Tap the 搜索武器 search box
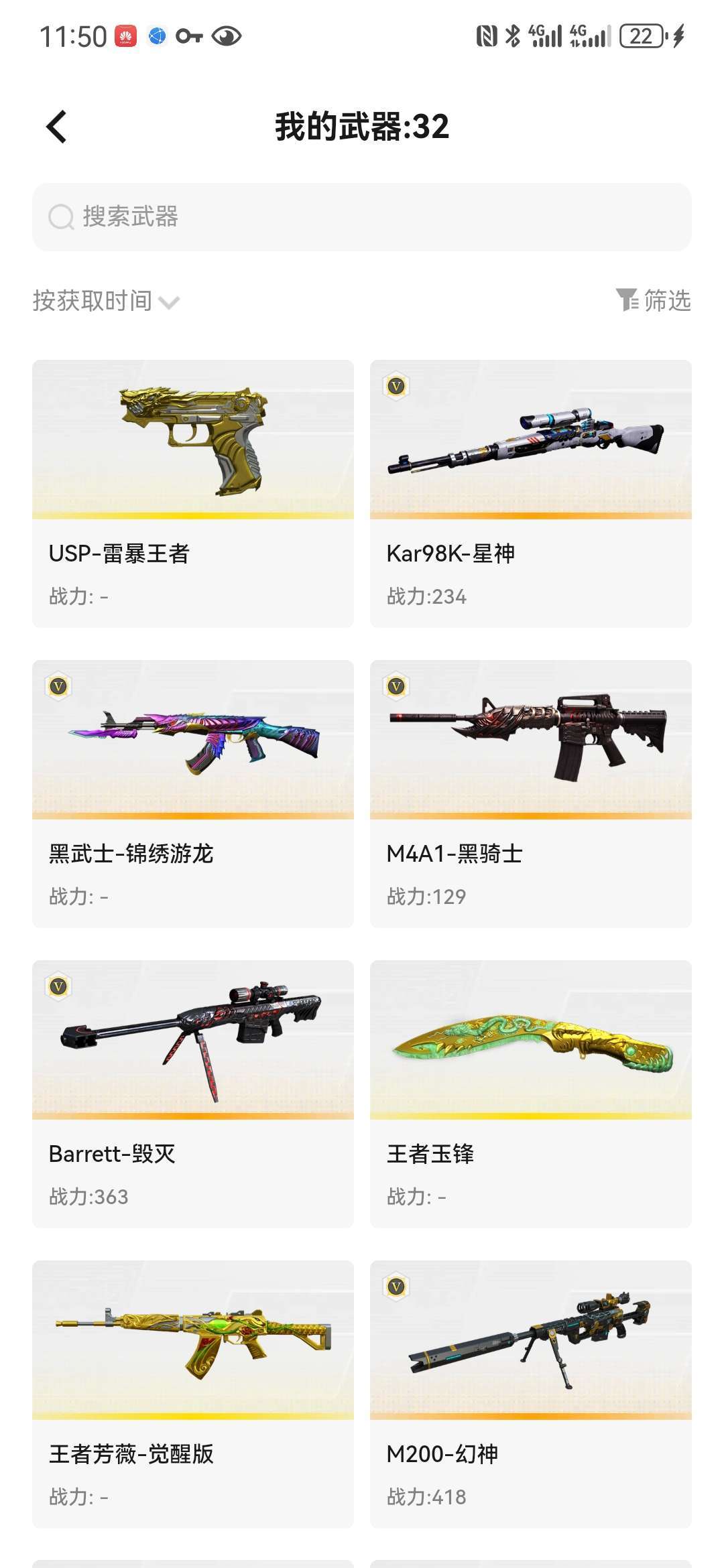Image resolution: width=724 pixels, height=1568 pixels. pos(362,217)
